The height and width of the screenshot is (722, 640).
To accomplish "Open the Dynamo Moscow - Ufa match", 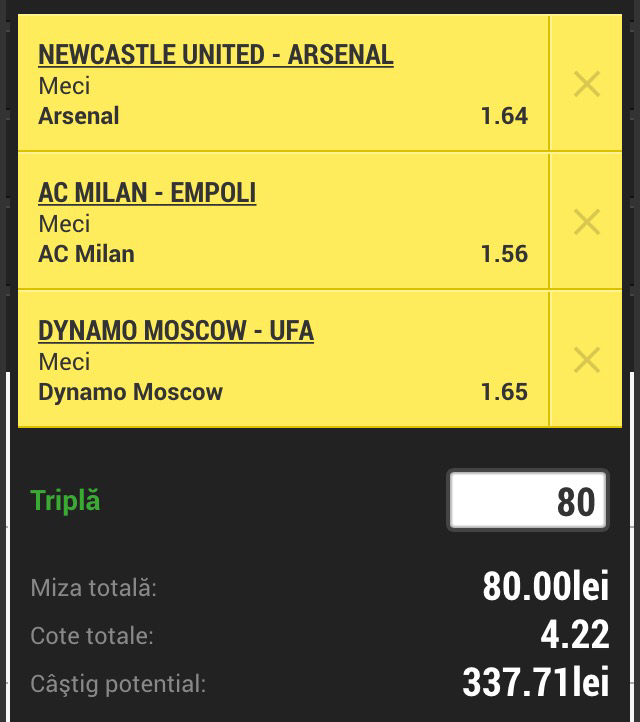I will point(176,330).
